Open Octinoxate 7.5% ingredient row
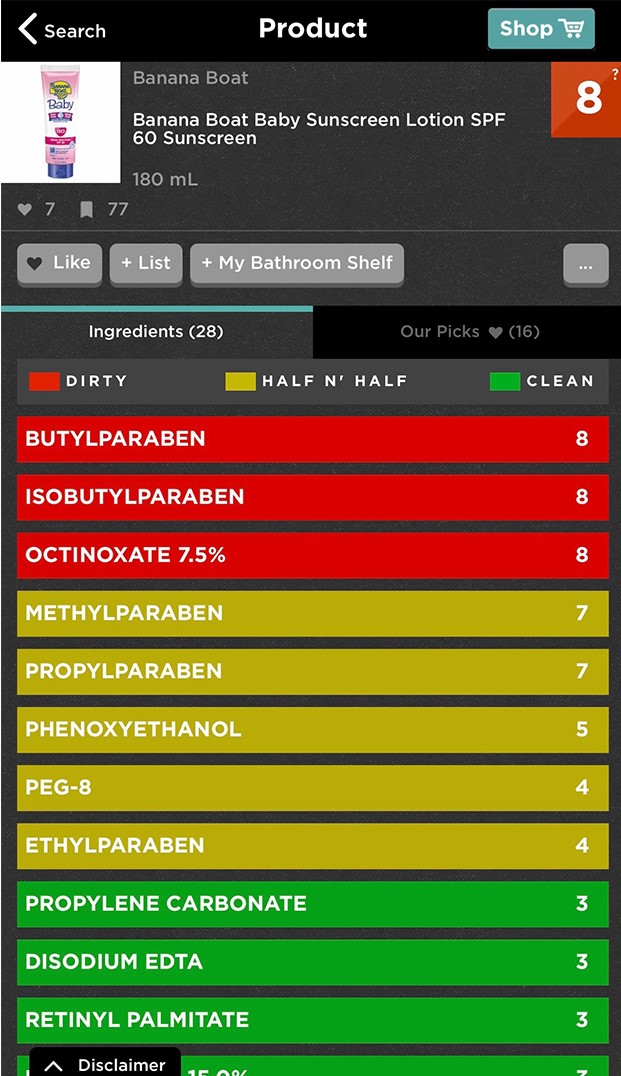 (312, 555)
